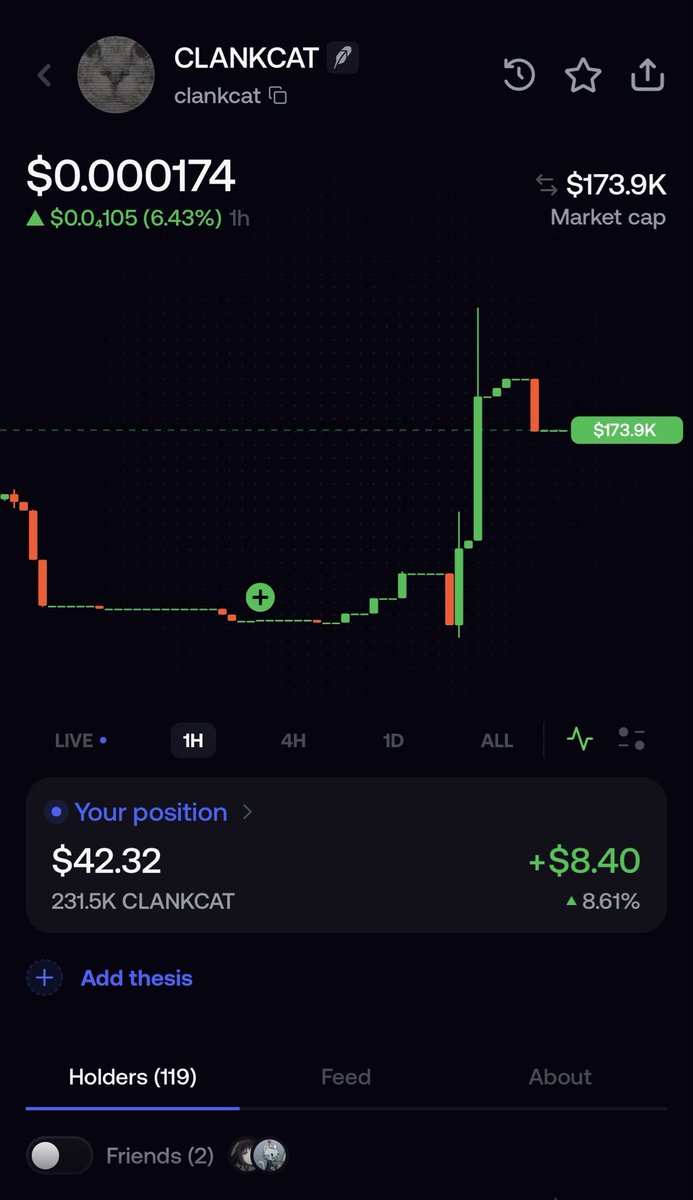Show the ALL time chart
The image size is (693, 1200).
coord(497,741)
